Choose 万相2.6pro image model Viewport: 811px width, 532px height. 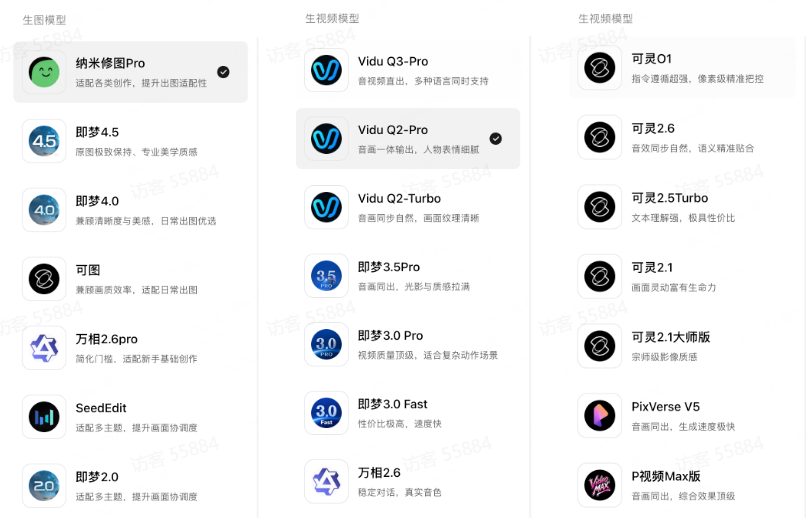130,348
